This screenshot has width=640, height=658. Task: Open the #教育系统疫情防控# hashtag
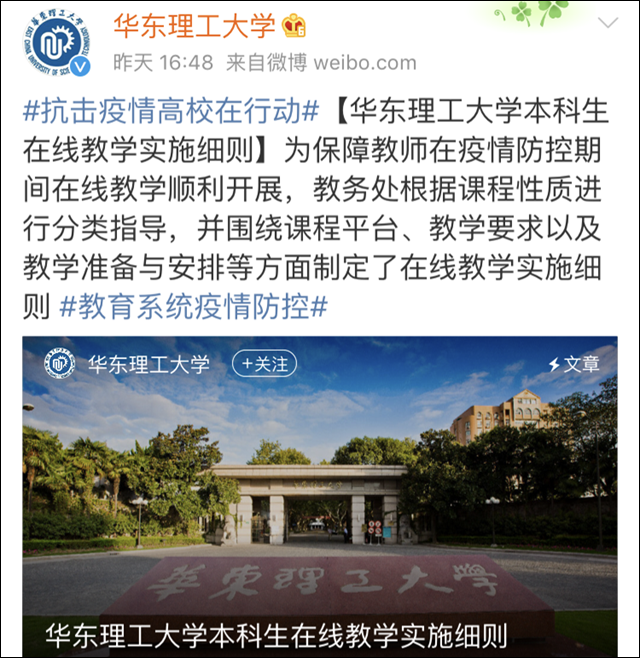click(194, 306)
